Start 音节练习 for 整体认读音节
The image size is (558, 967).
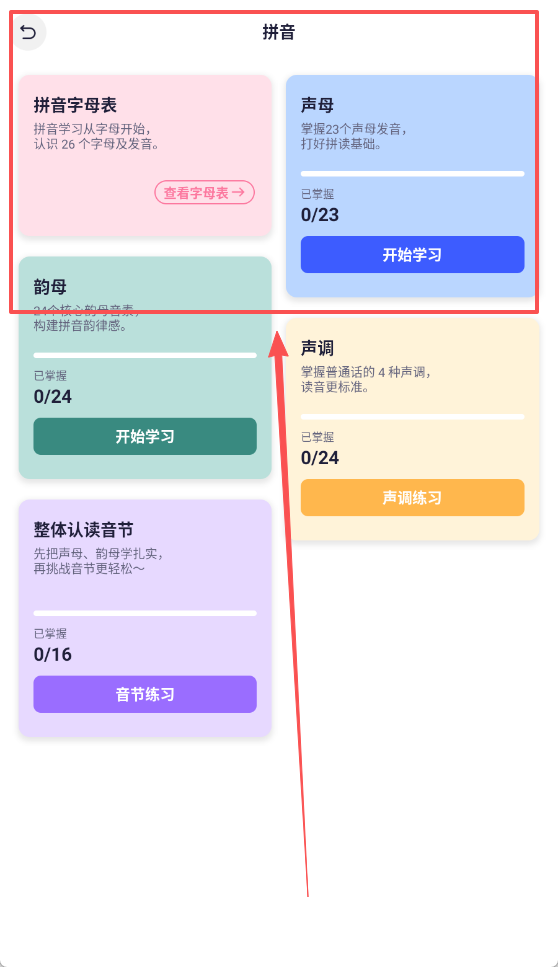tap(145, 694)
